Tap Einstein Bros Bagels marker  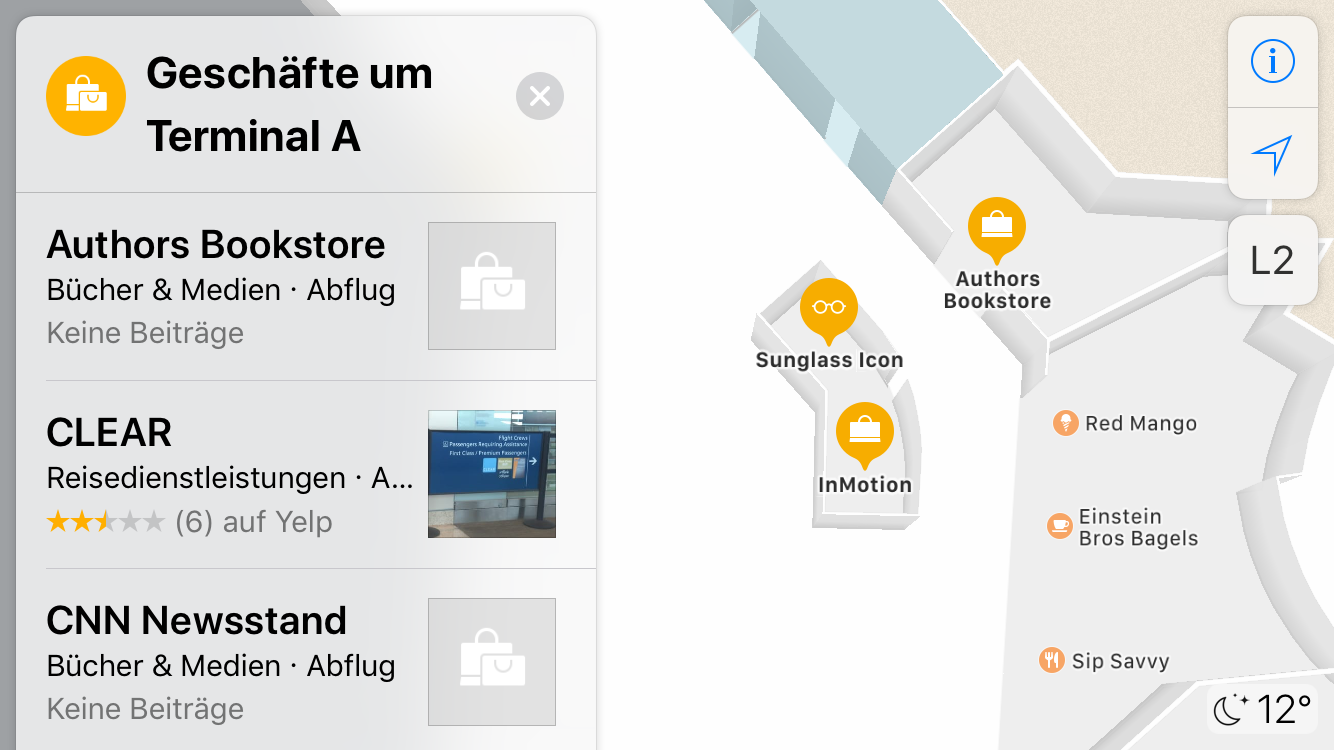[1060, 526]
